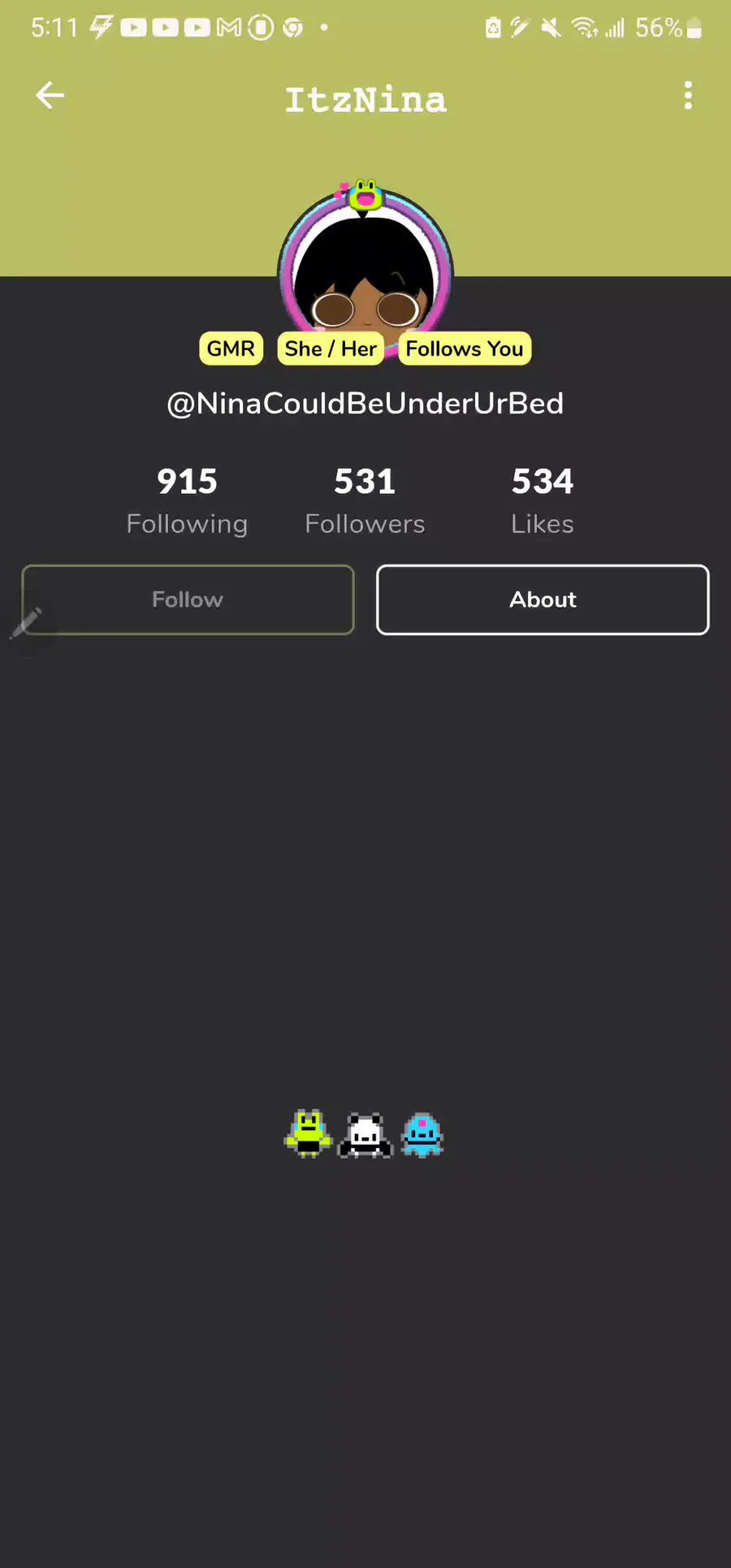Open the three-dot overflow menu
Image resolution: width=731 pixels, height=1568 pixels.
(x=688, y=96)
